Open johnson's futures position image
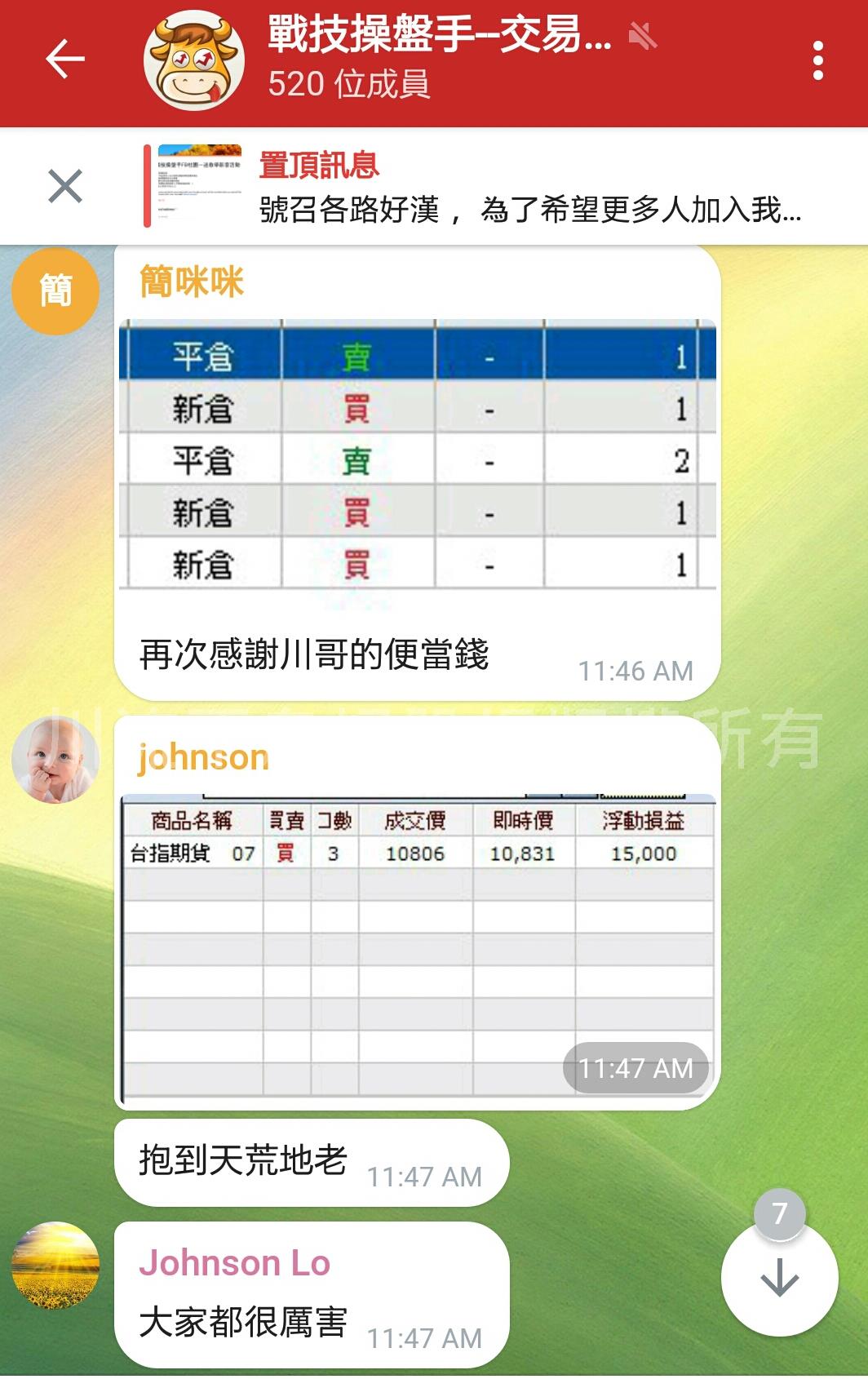 point(417,947)
